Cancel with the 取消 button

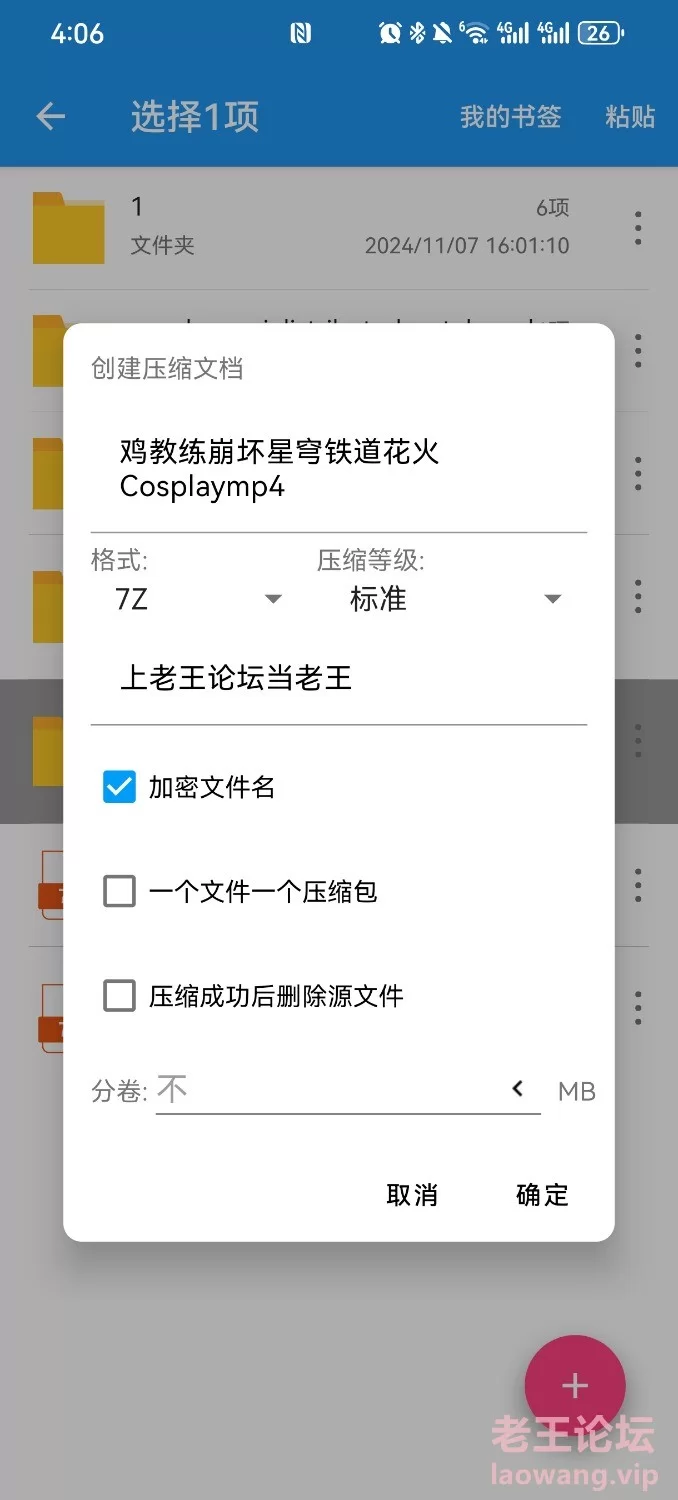(412, 1195)
